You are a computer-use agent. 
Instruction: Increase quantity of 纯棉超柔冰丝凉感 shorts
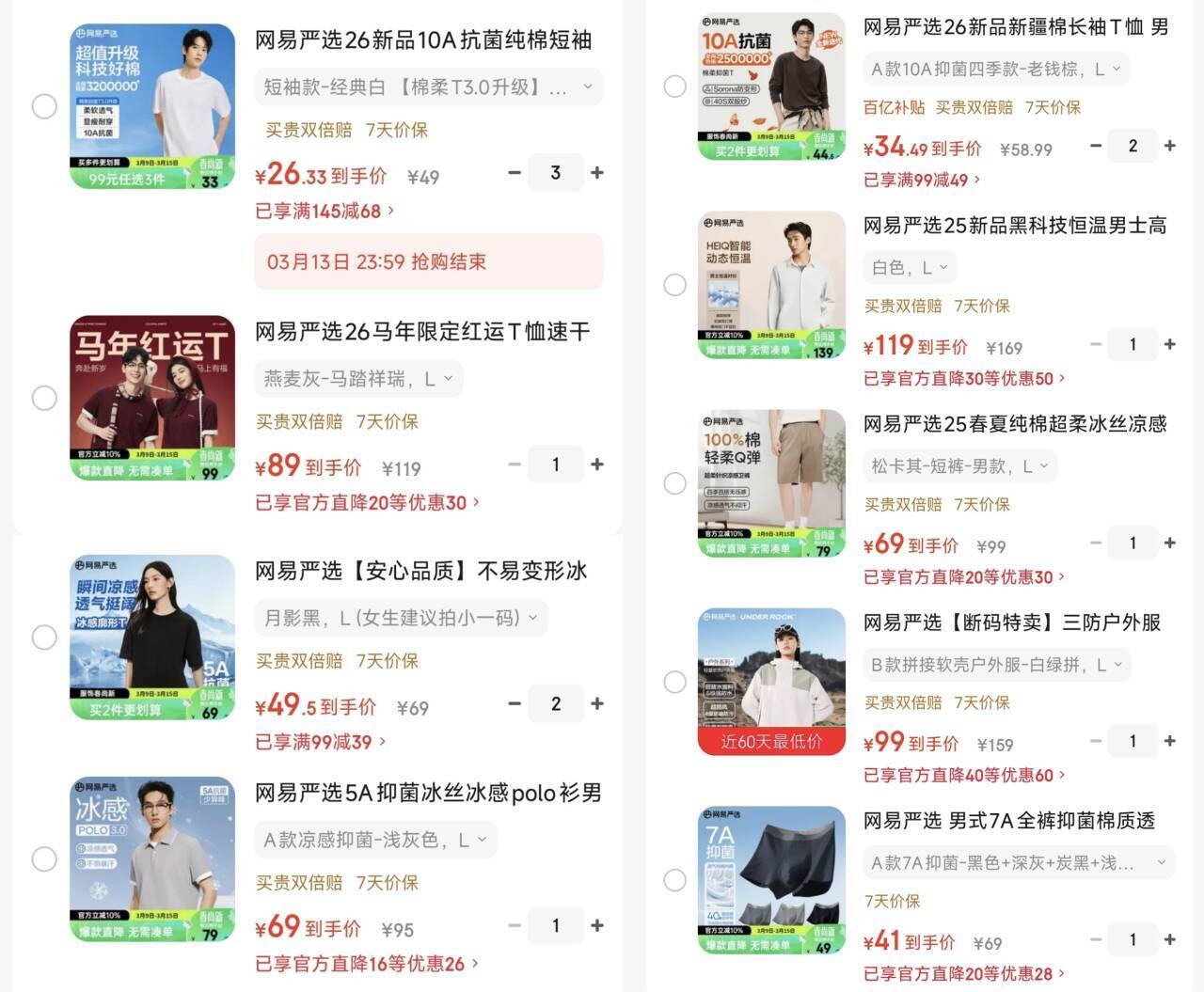(x=1169, y=543)
